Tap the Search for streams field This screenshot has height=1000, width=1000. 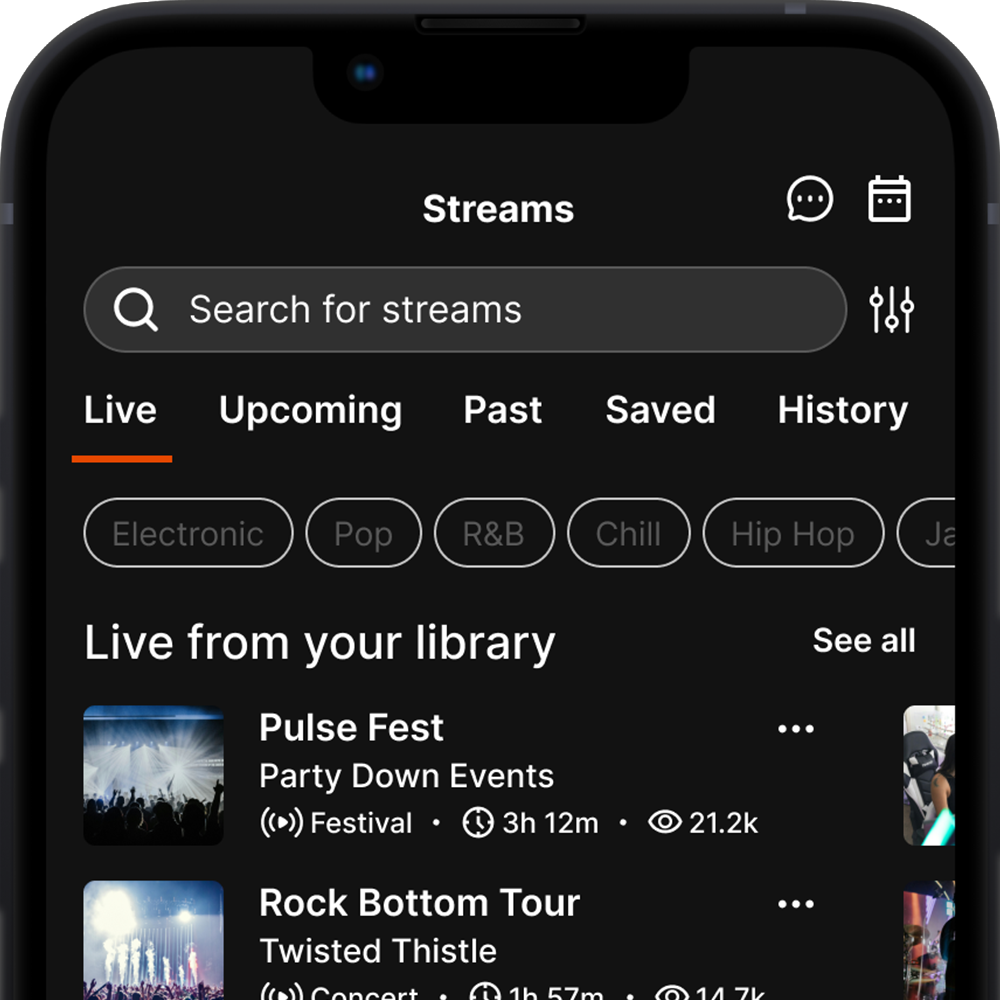point(465,310)
